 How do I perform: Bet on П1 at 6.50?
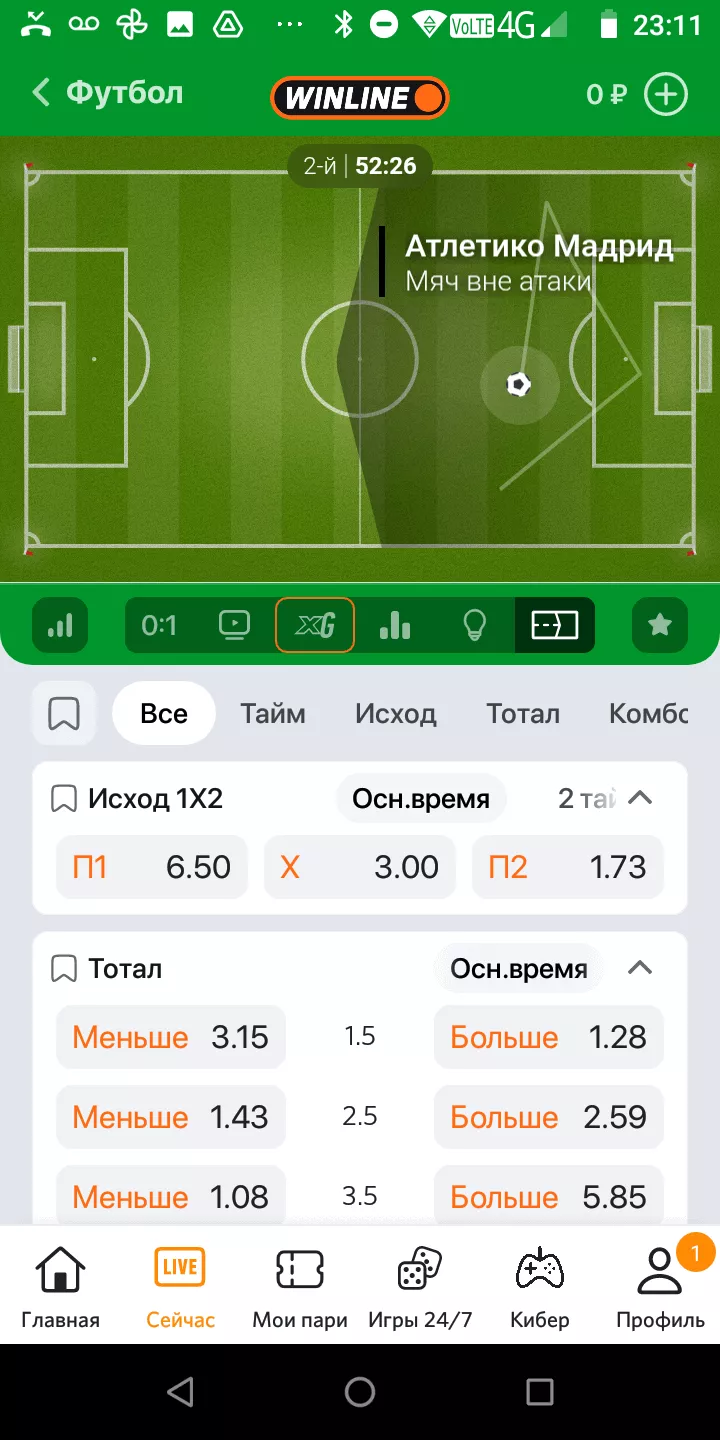pos(152,867)
